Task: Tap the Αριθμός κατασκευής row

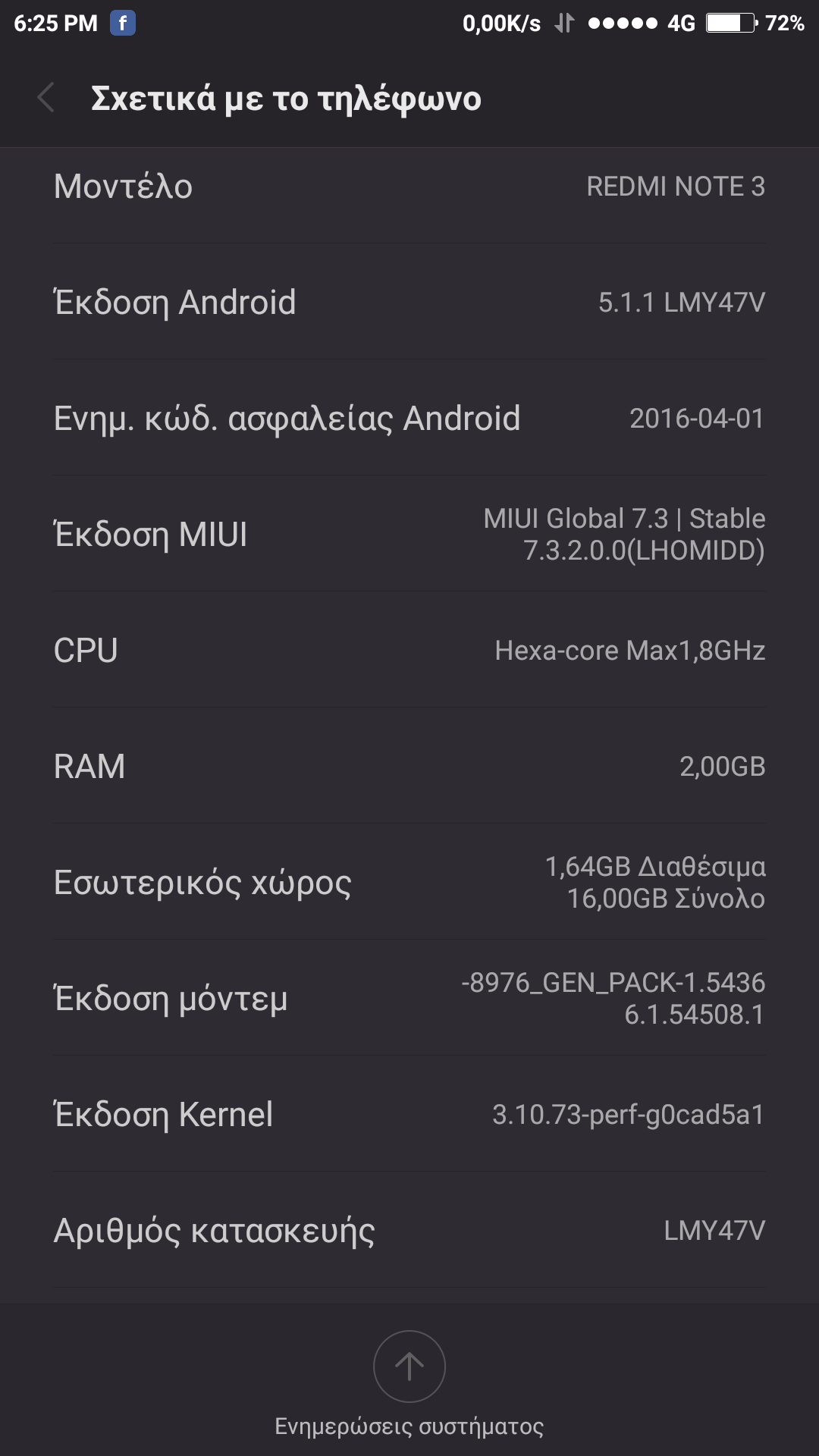Action: click(x=409, y=1231)
